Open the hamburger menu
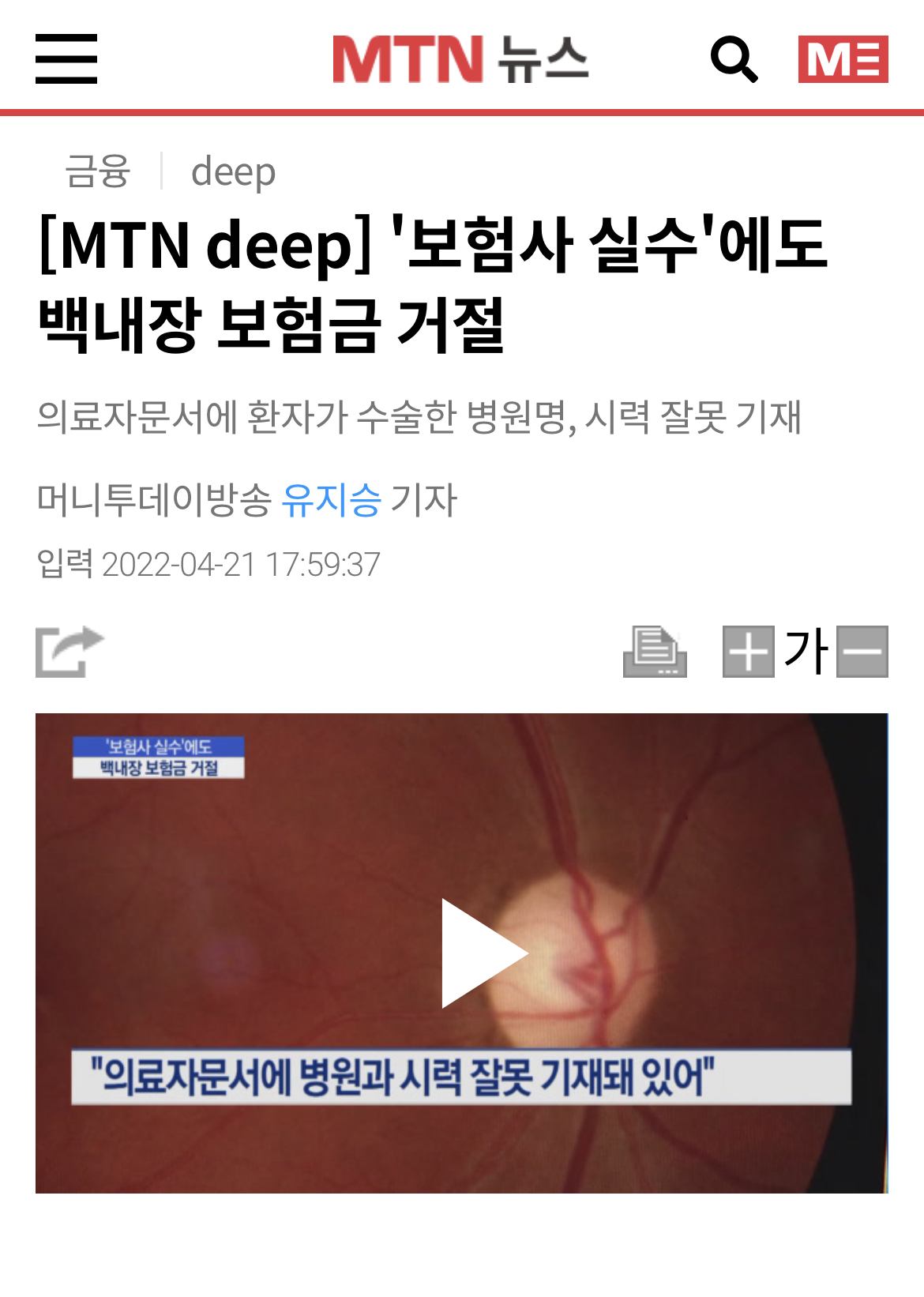The image size is (924, 1297). pos(66,58)
